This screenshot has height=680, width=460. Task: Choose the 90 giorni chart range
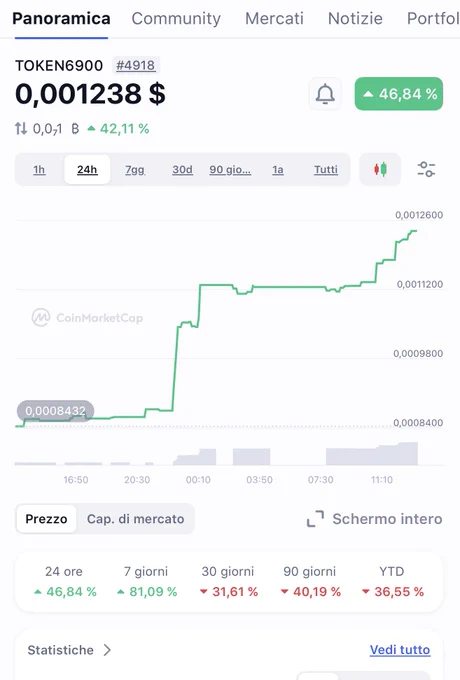pyautogui.click(x=230, y=169)
